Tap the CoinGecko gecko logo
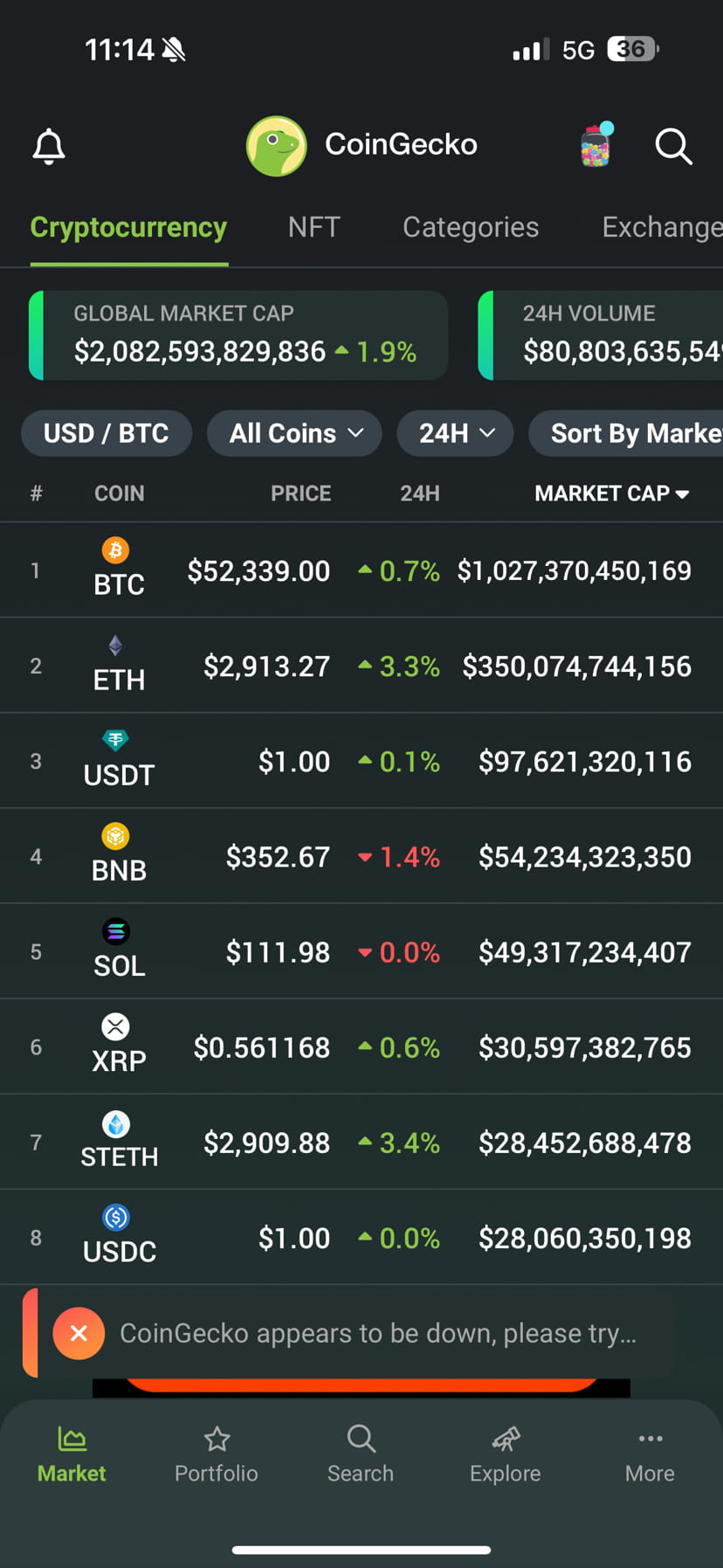The height and width of the screenshot is (1568, 723). click(276, 145)
